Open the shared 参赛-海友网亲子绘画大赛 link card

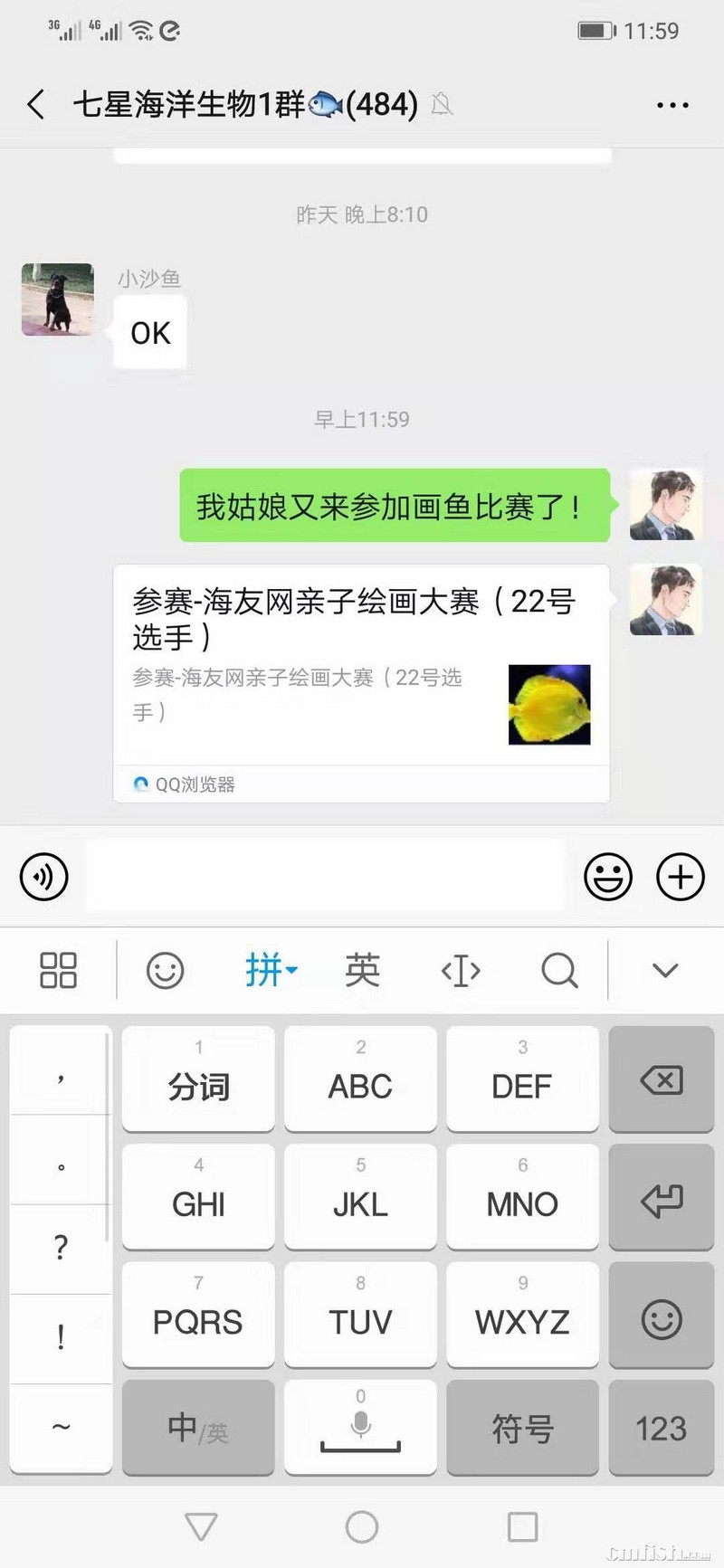[x=360, y=670]
